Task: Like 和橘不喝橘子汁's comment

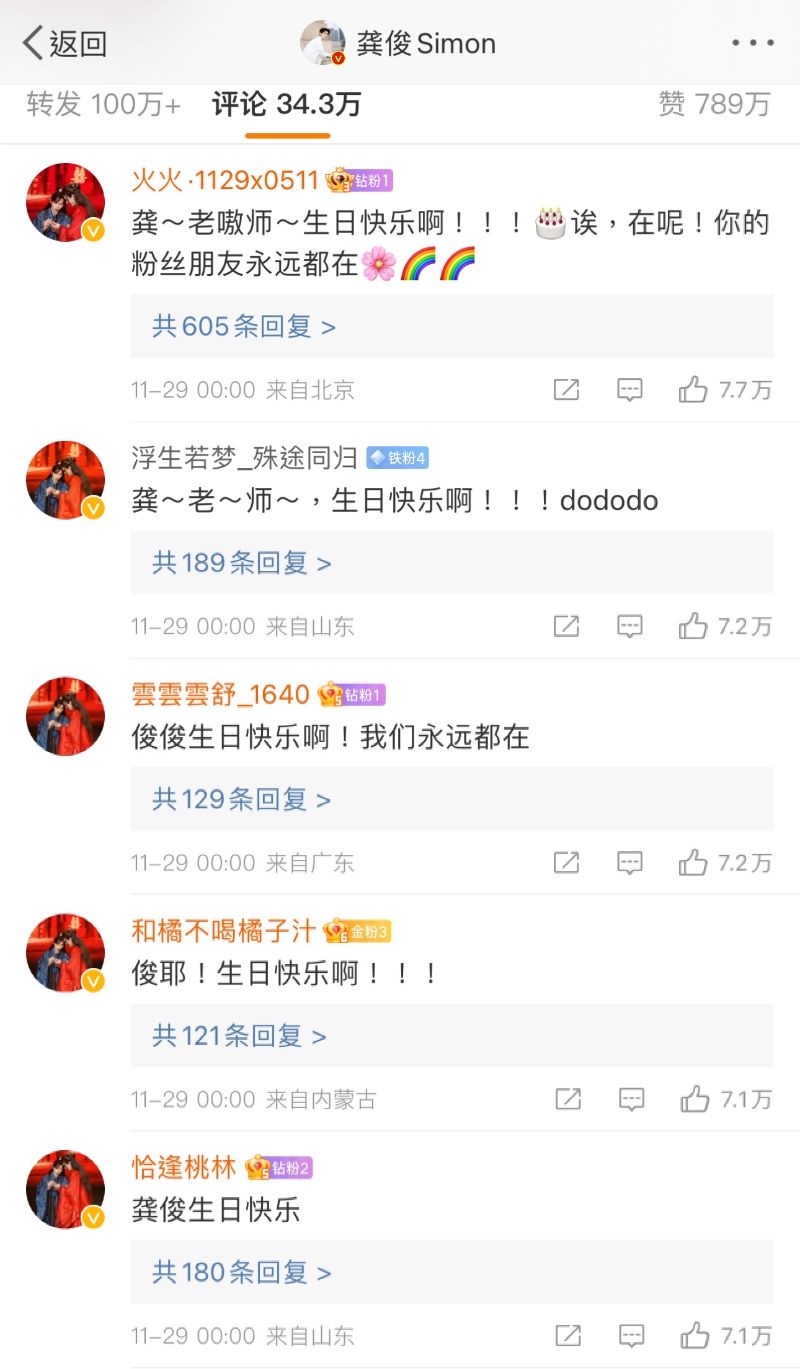Action: click(694, 1100)
